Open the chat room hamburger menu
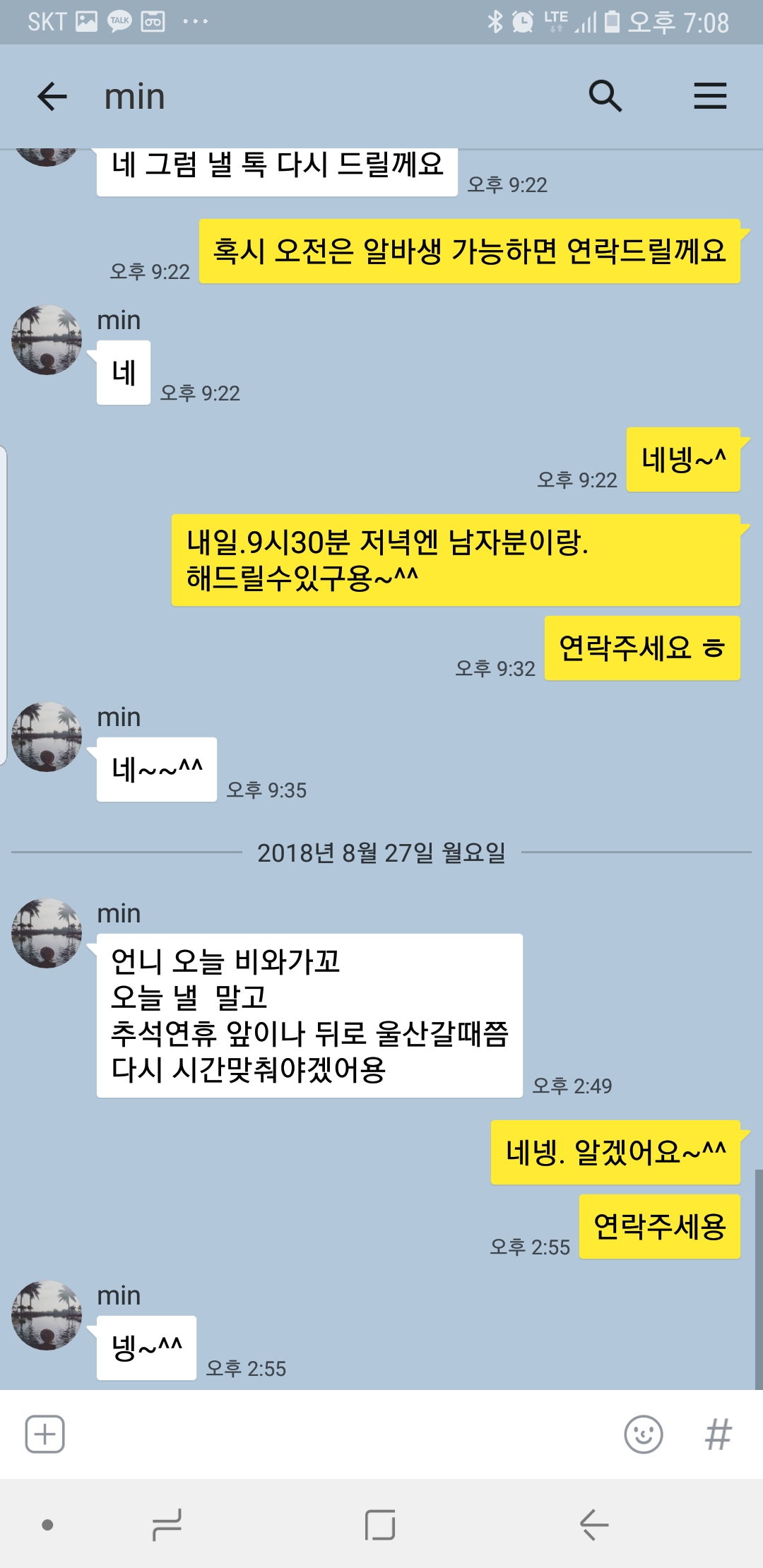This screenshot has height=1568, width=763. [x=709, y=96]
